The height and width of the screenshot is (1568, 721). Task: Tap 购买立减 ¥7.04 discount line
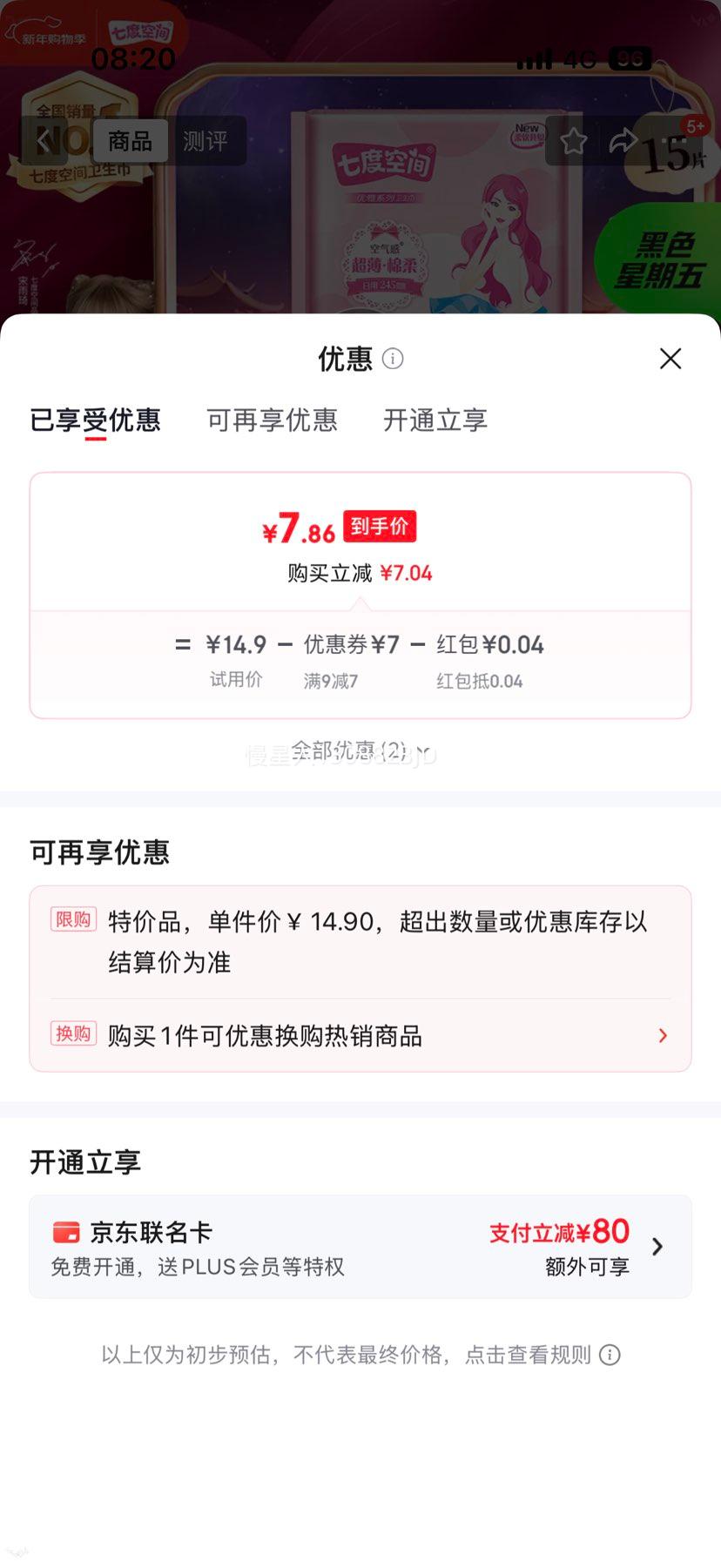pyautogui.click(x=360, y=572)
